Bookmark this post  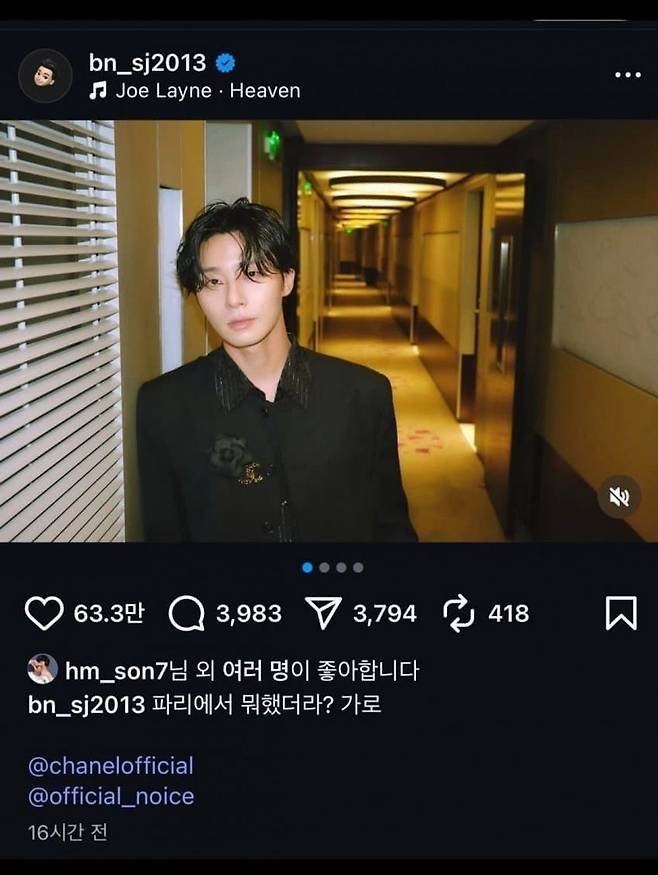621,613
